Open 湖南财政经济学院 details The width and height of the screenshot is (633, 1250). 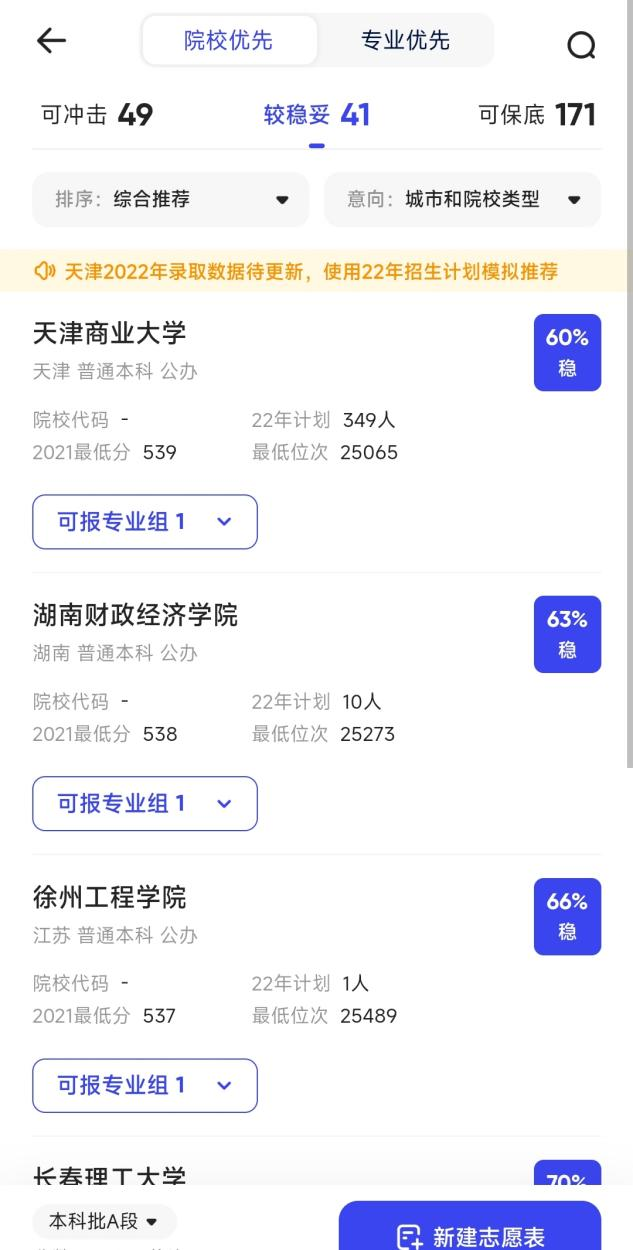point(136,615)
